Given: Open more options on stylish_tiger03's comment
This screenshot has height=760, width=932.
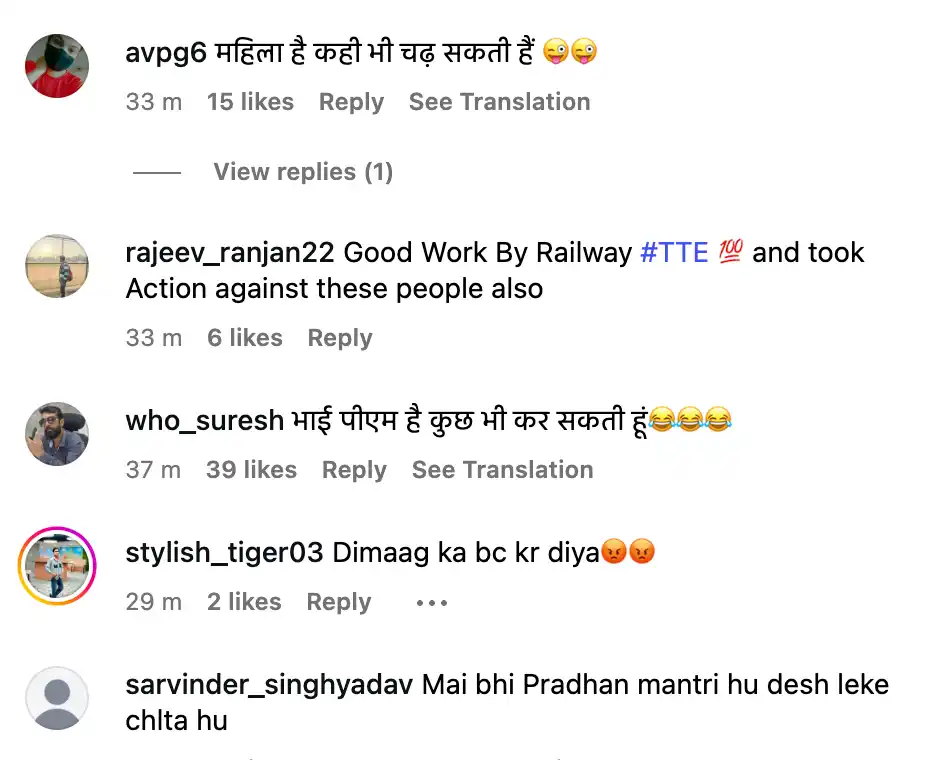Looking at the screenshot, I should [432, 603].
